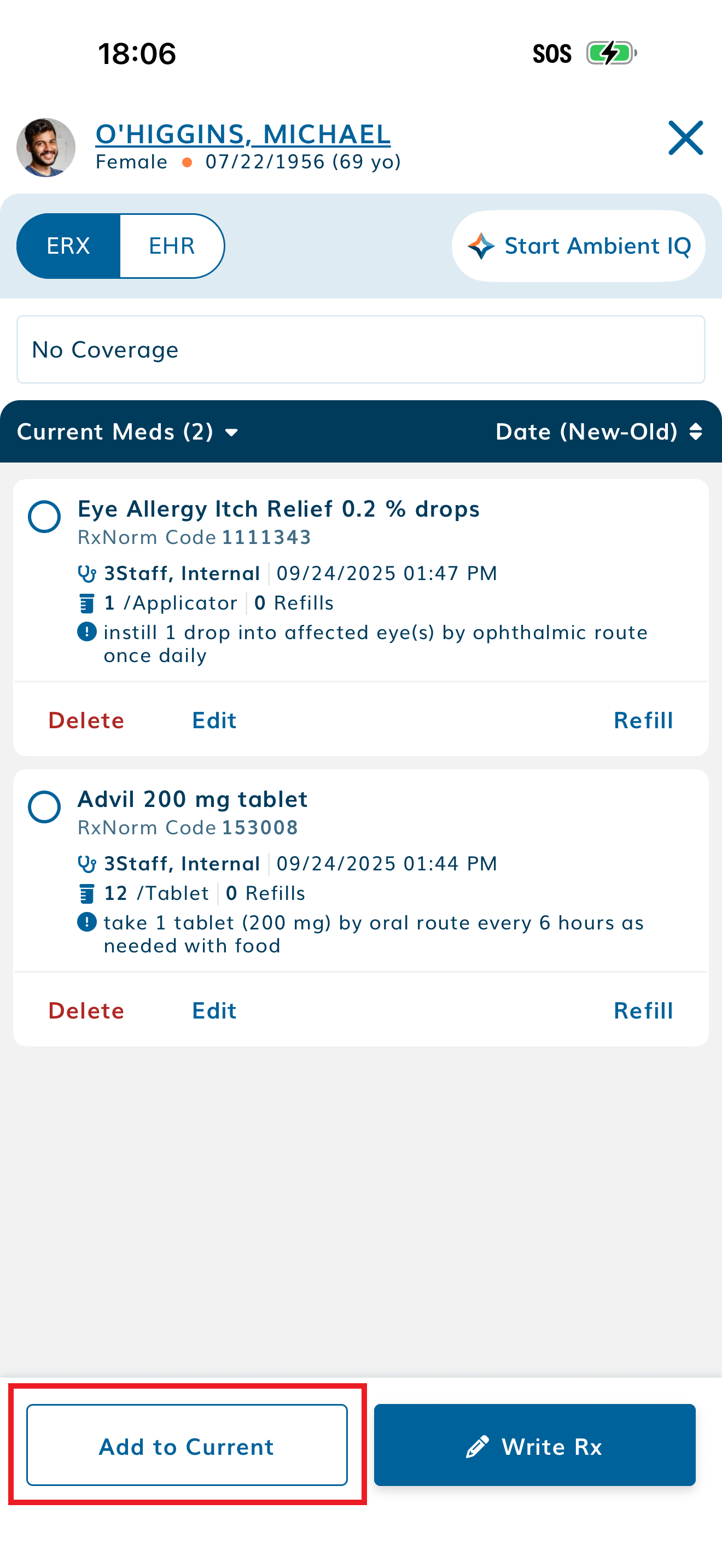Viewport: 722px width, 1568px height.
Task: Click the Start Ambient IQ sparkle icon
Action: 481,246
